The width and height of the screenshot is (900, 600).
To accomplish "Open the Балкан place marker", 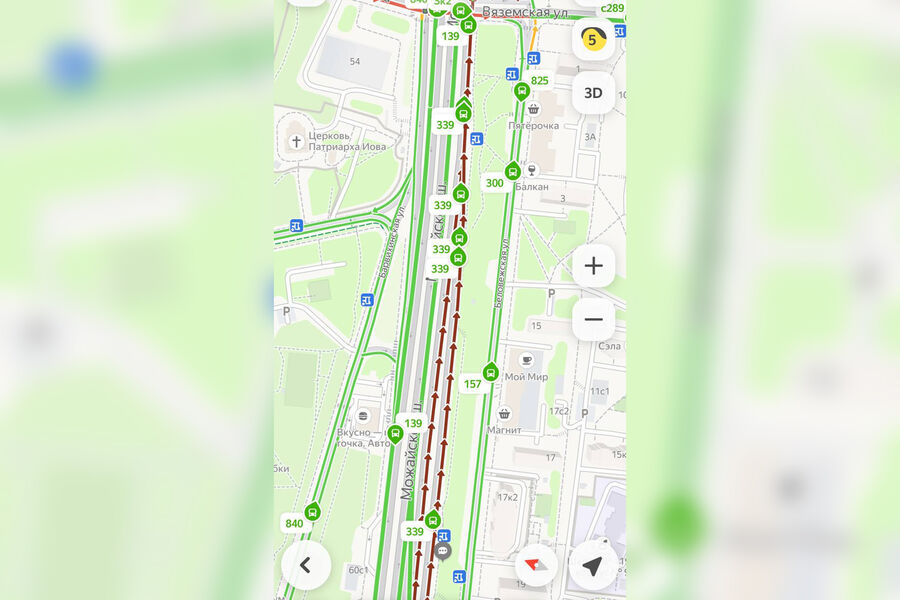I will [x=532, y=170].
